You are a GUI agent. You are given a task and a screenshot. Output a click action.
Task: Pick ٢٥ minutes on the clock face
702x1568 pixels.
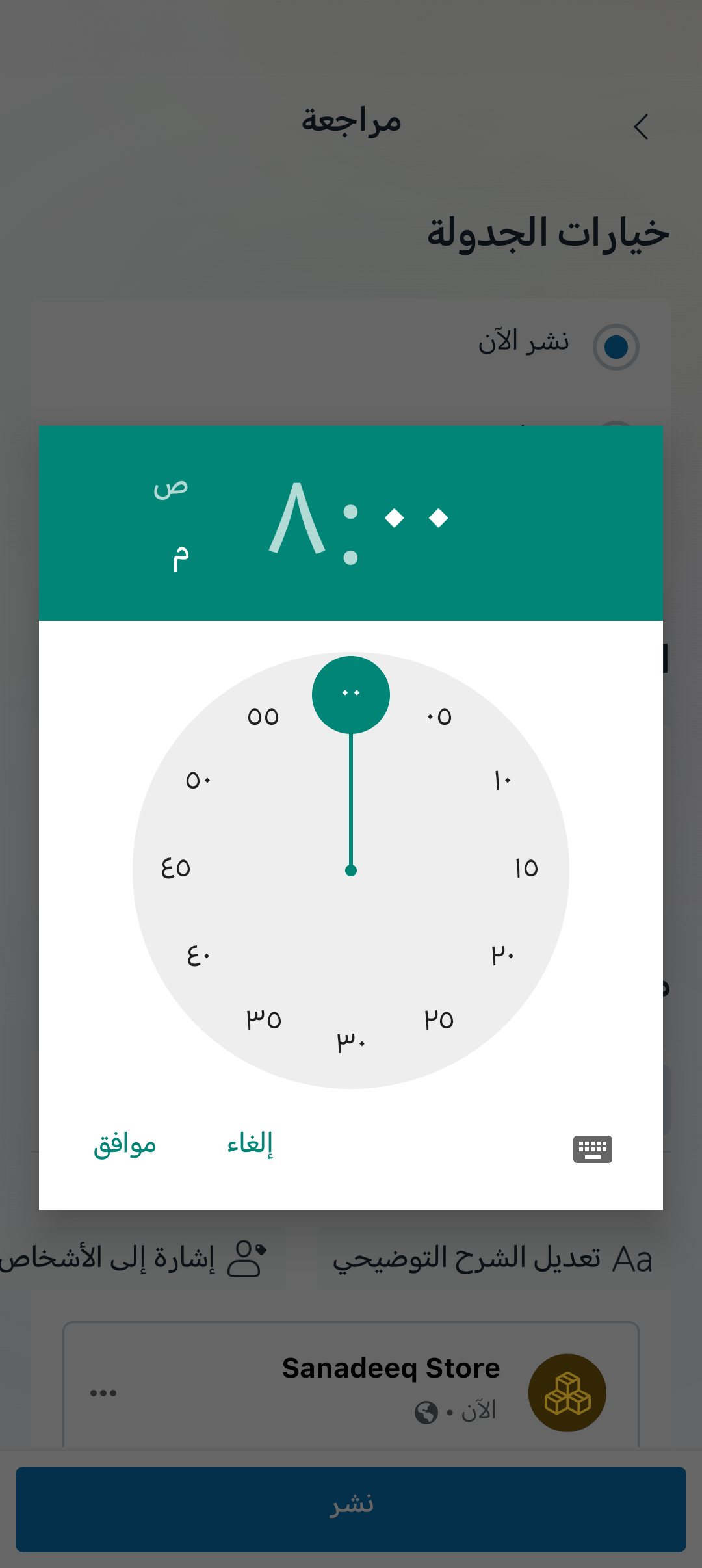(x=439, y=1019)
